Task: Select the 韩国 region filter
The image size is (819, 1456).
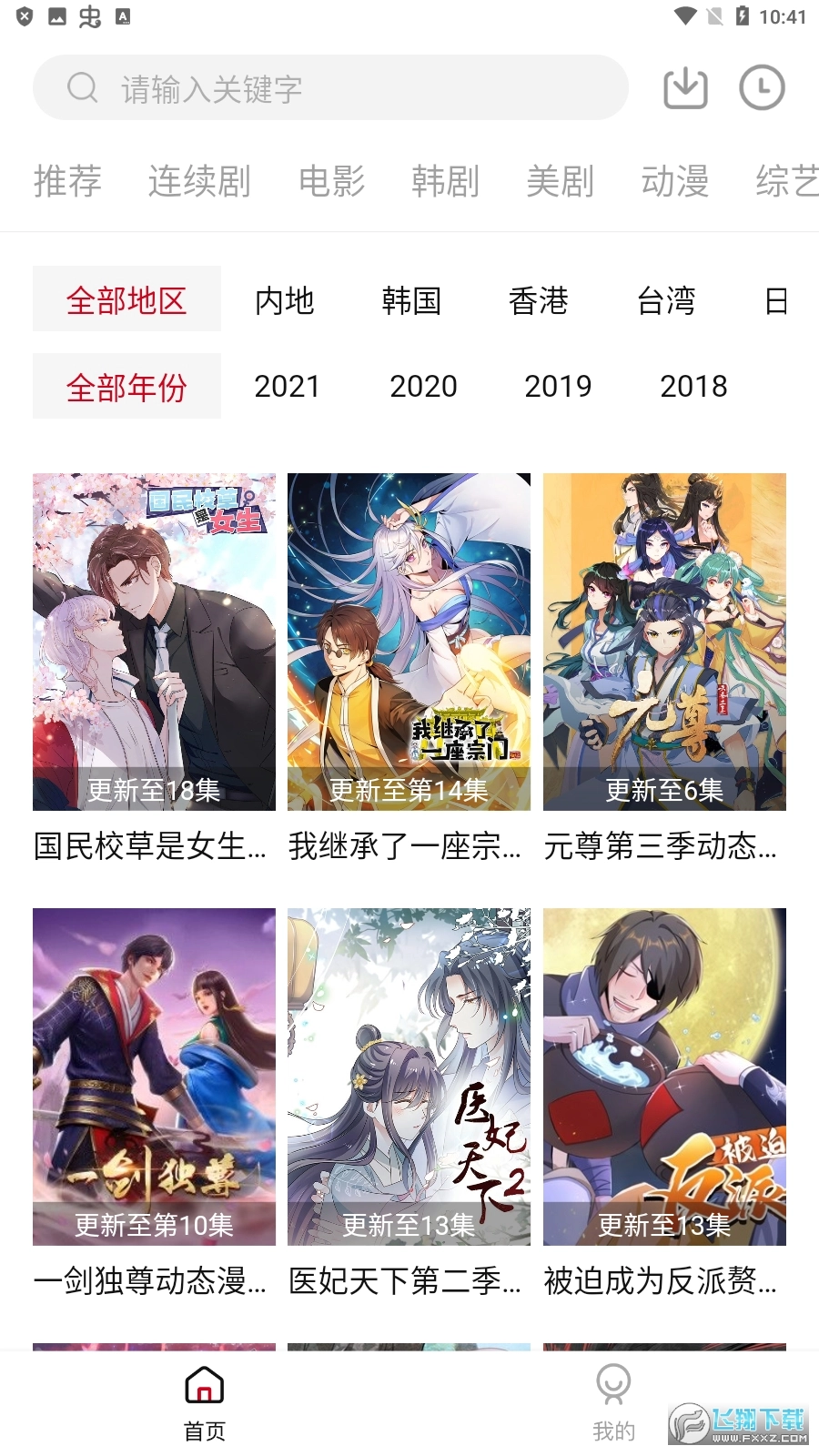Action: [x=412, y=301]
